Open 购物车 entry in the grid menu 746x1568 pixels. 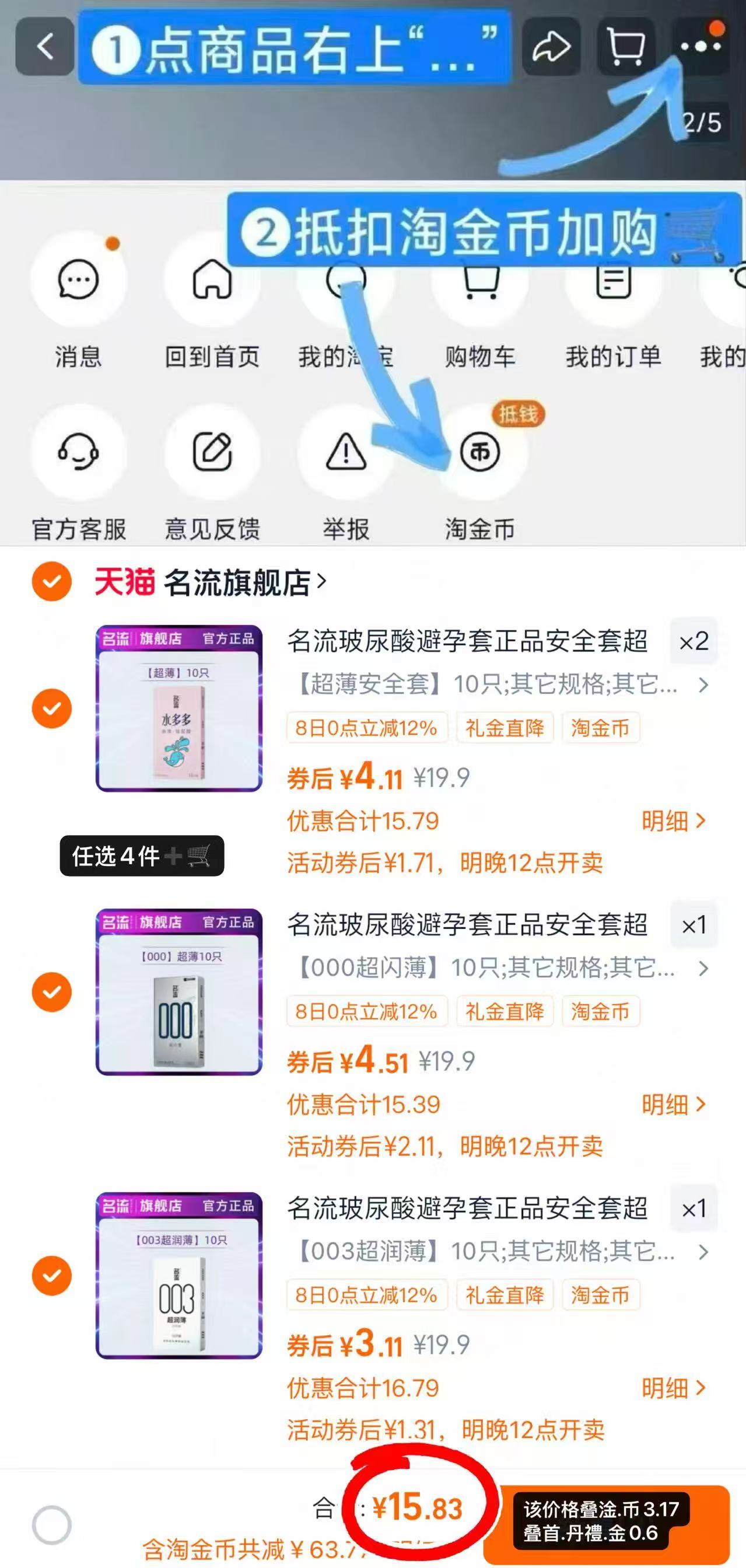(481, 280)
